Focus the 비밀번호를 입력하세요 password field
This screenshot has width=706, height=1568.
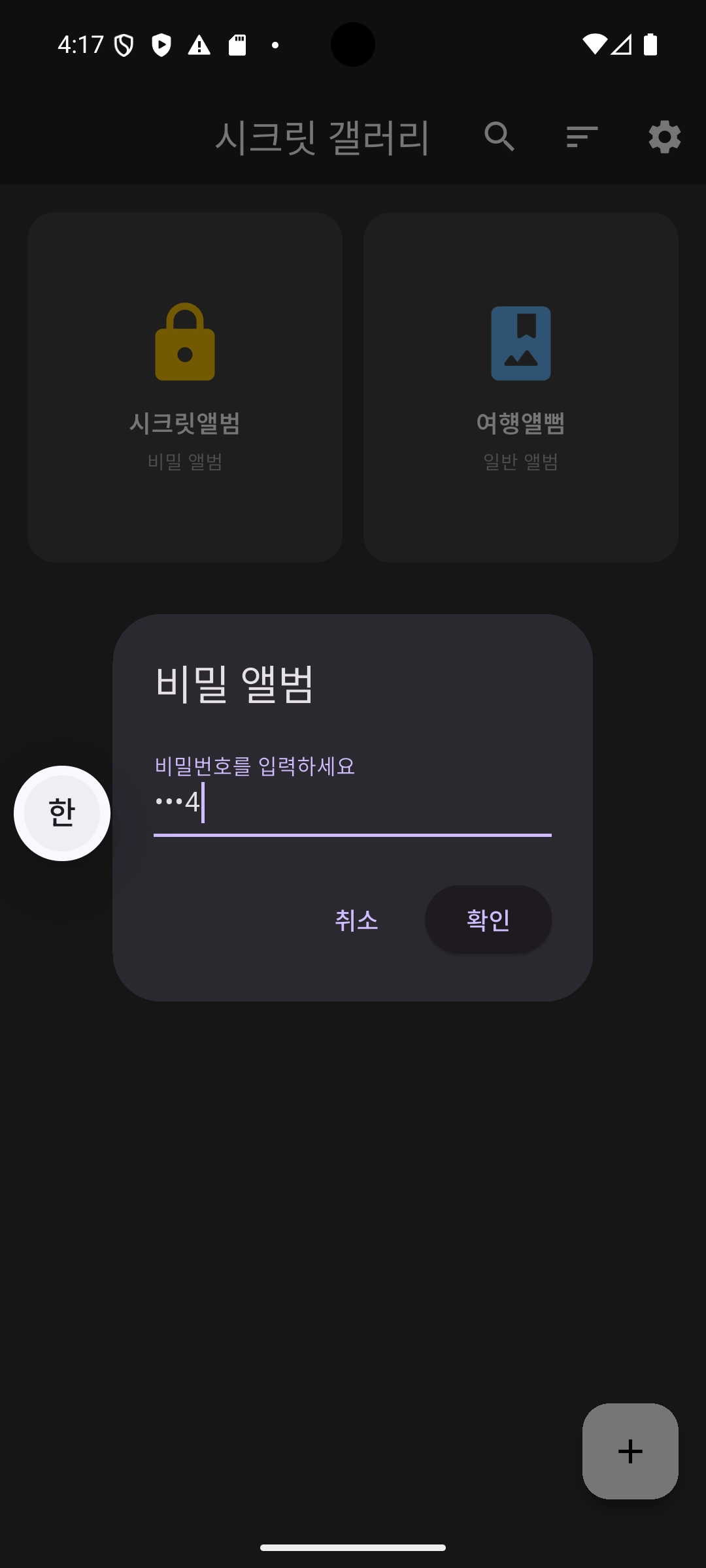[352, 803]
